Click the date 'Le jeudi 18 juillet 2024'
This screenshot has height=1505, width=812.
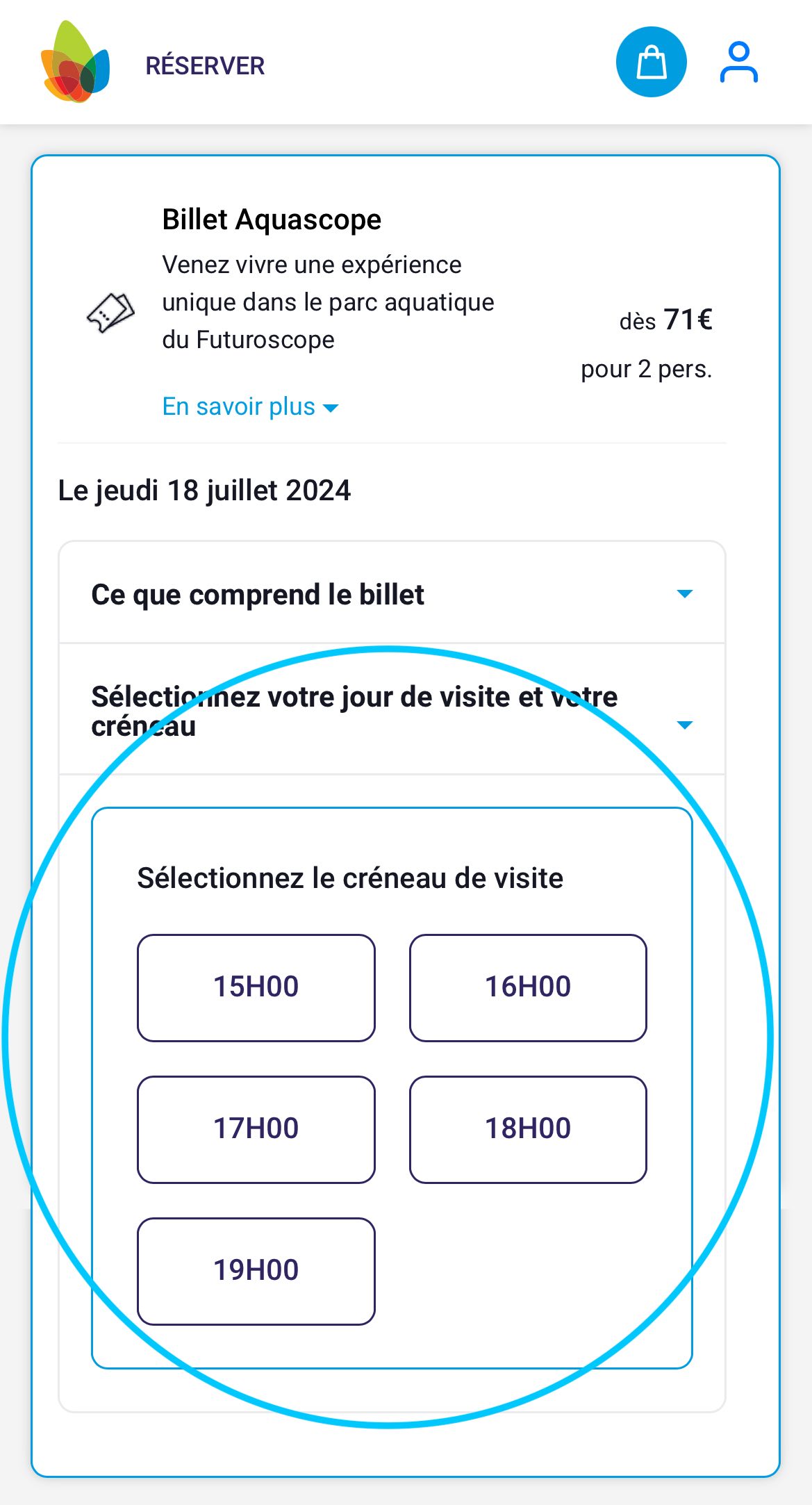point(205,490)
